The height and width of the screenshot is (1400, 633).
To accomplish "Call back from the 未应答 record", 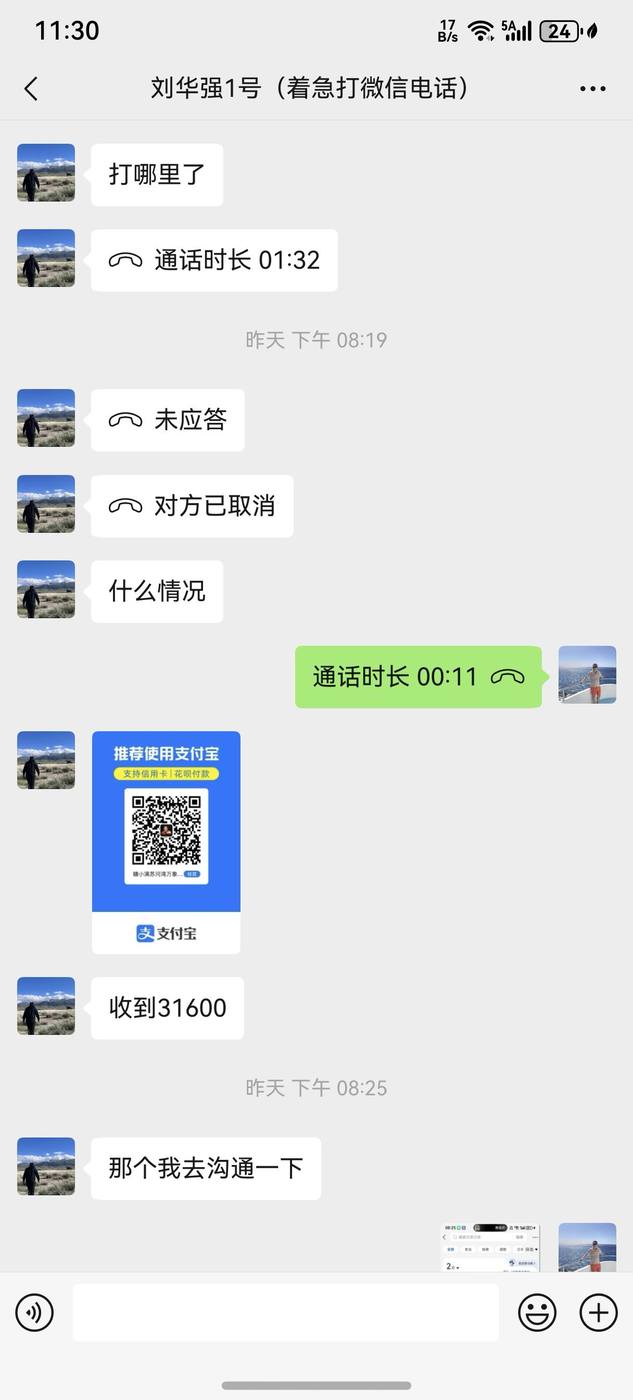I will click(x=168, y=420).
